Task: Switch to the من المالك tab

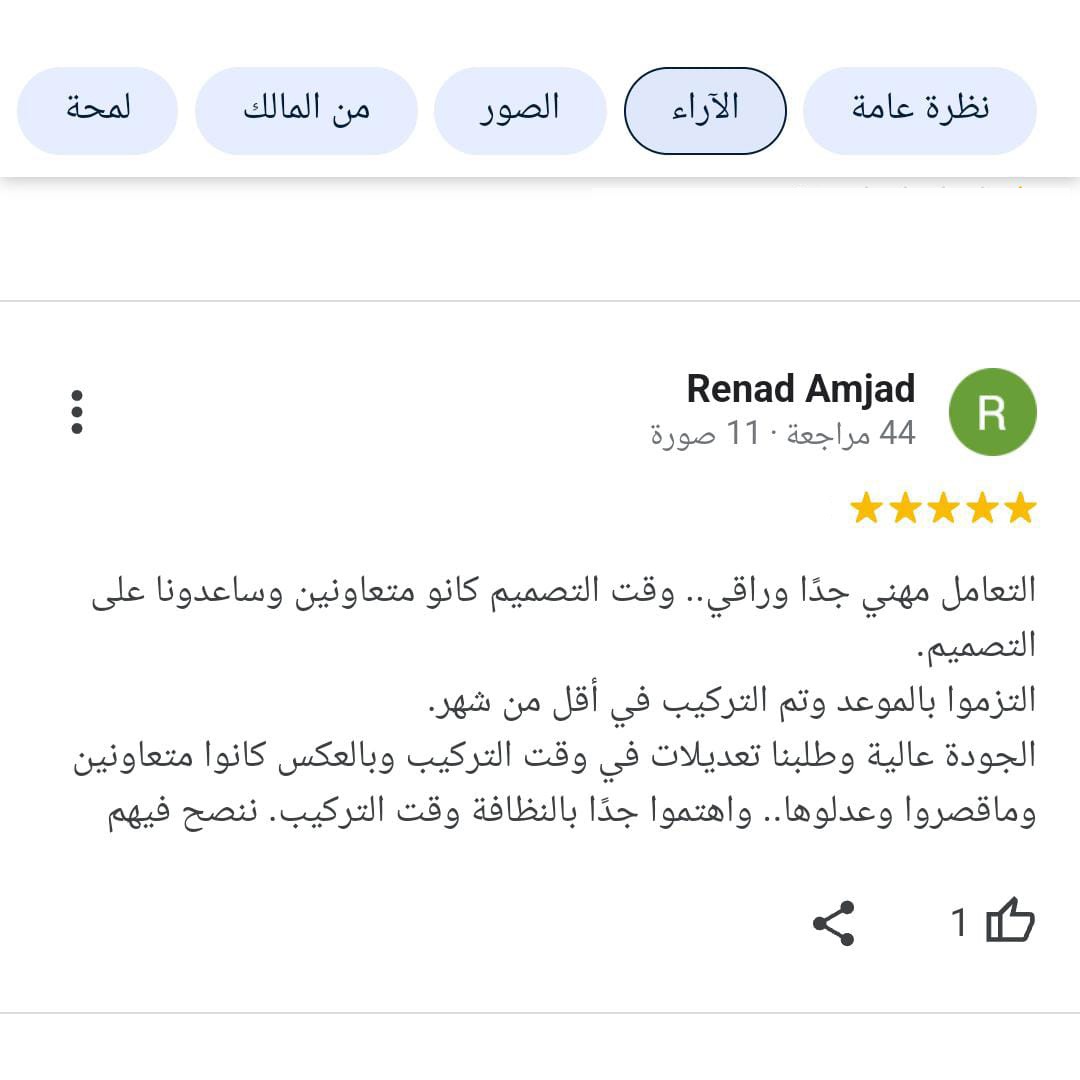Action: 306,110
